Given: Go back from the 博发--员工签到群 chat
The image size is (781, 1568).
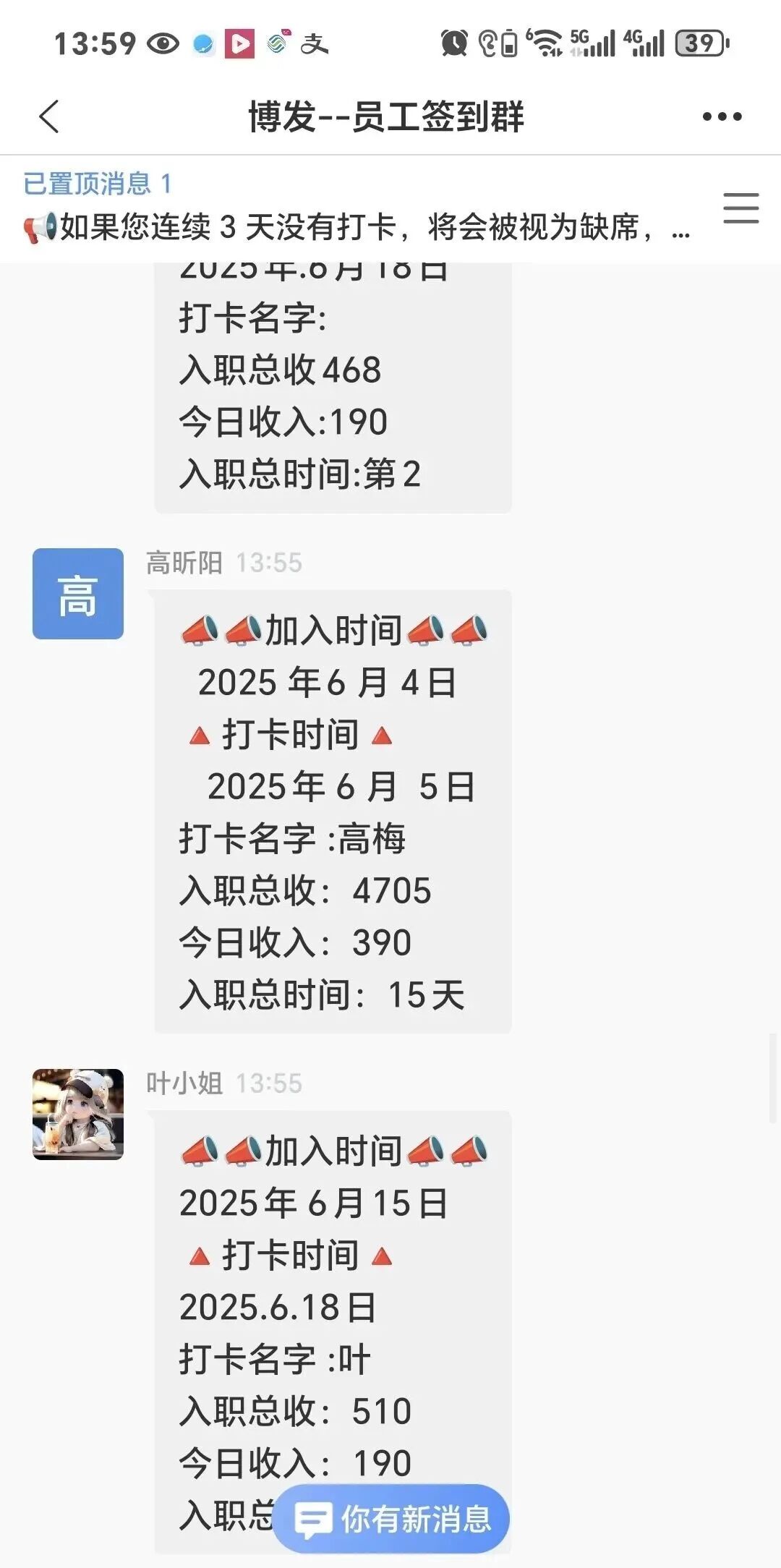Looking at the screenshot, I should [x=49, y=116].
